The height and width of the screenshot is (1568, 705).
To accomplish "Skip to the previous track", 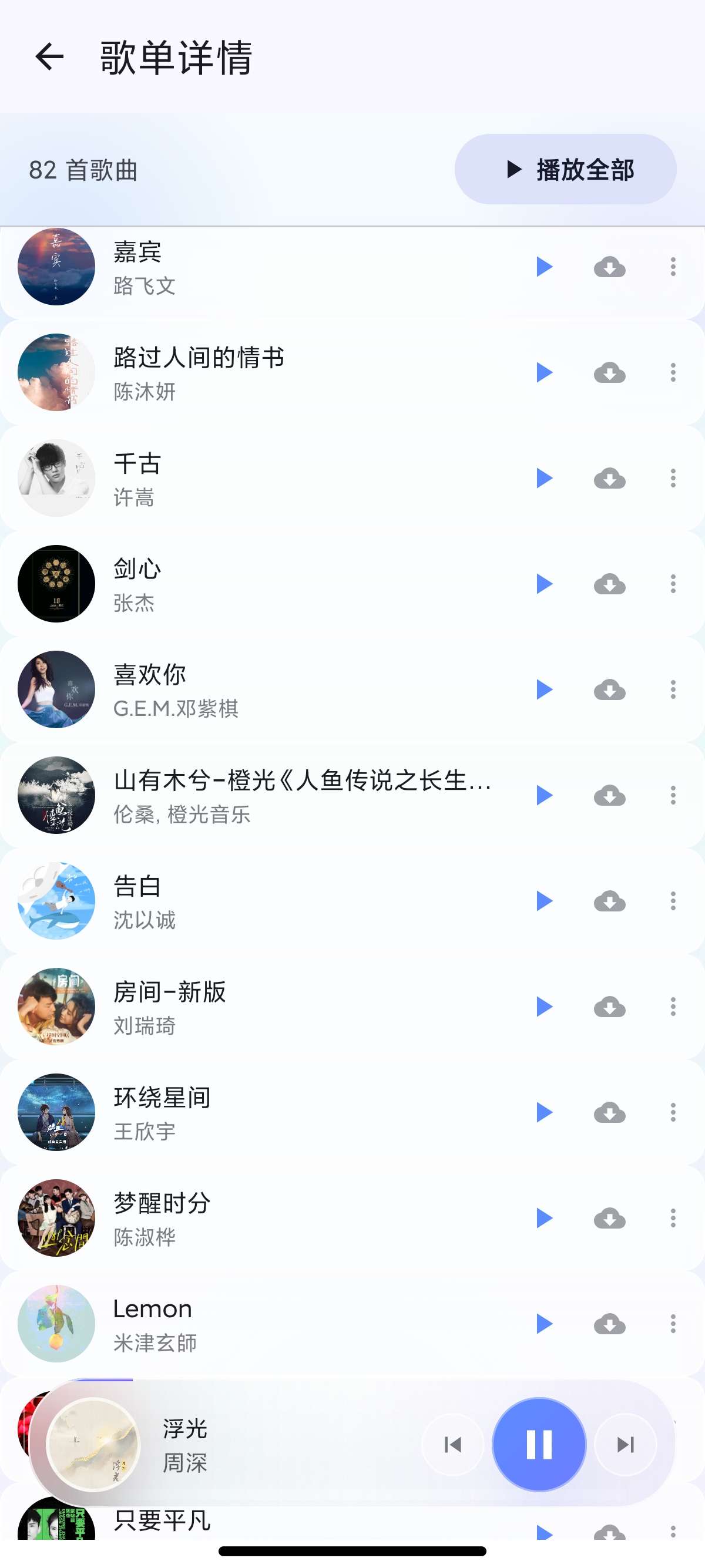I will coord(452,1445).
